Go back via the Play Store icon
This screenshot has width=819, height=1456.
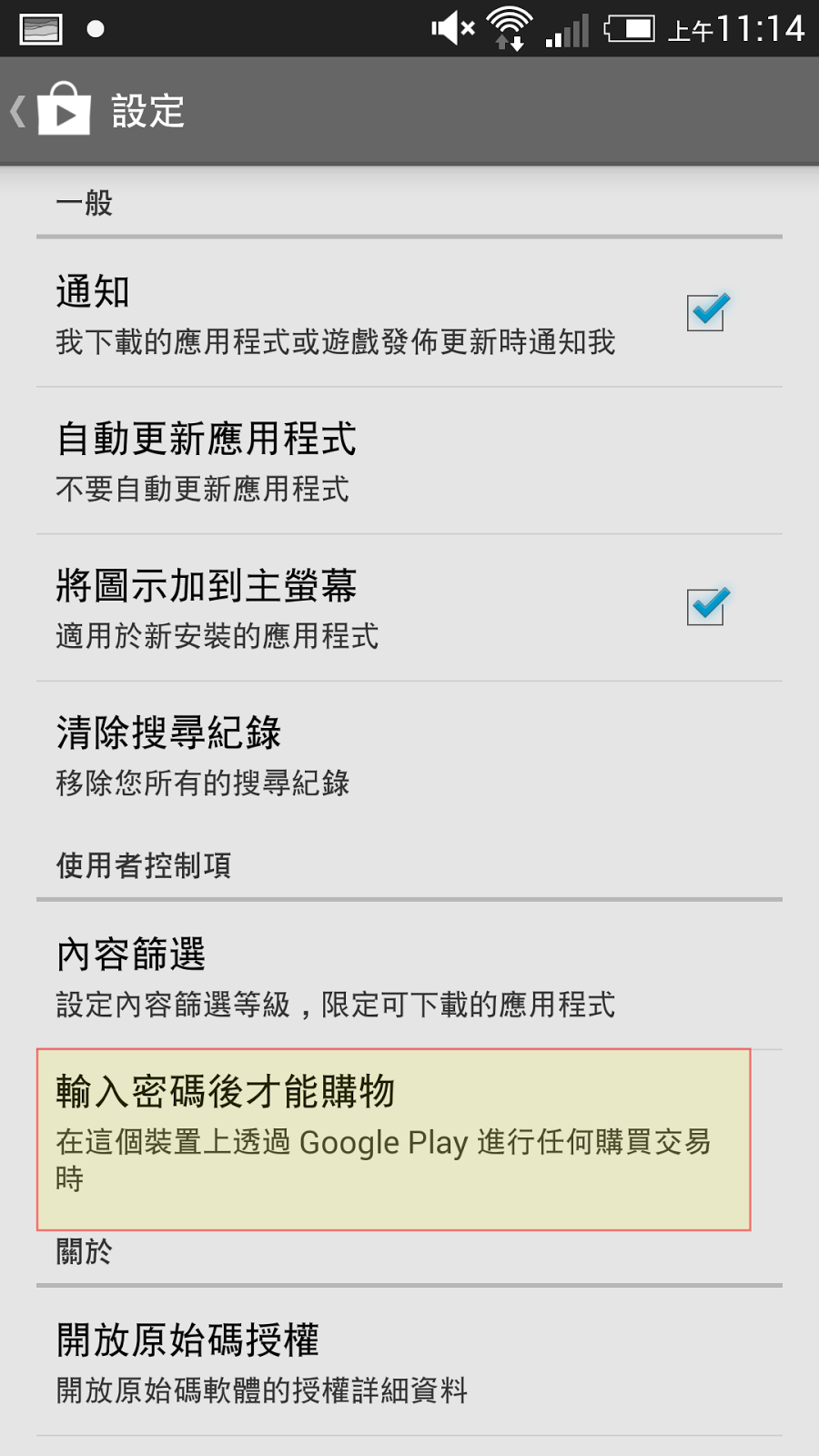point(62,111)
